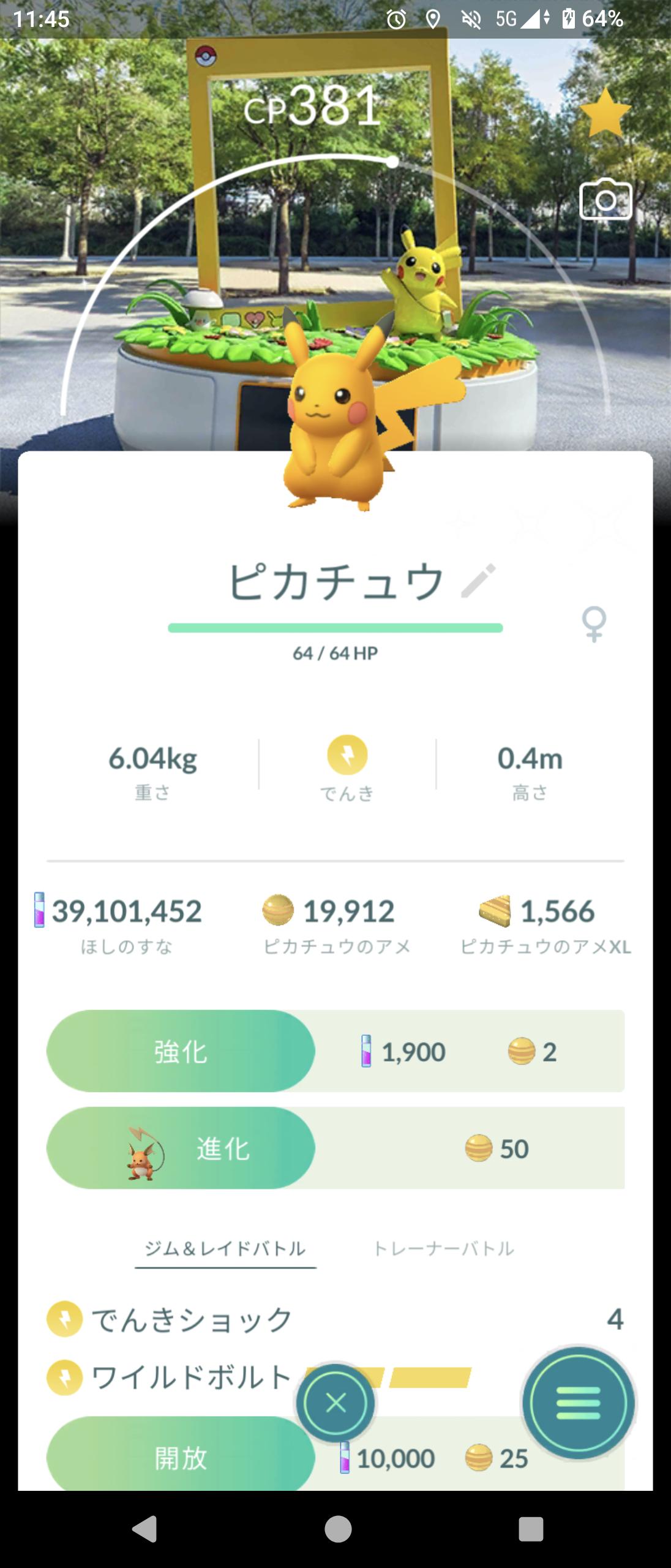Go back with the system back button

click(145, 1529)
